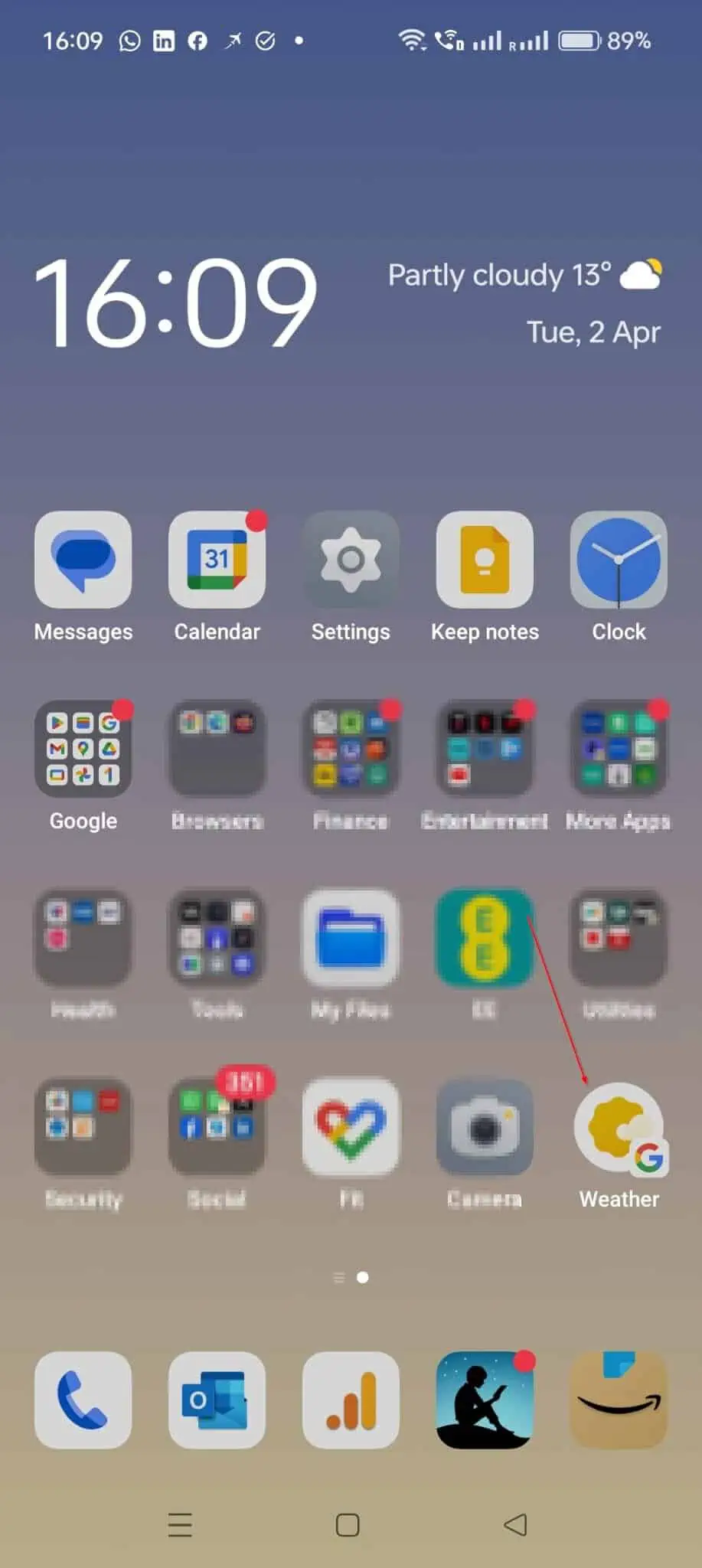
Task: Tap the large clock widget
Action: coord(176,302)
